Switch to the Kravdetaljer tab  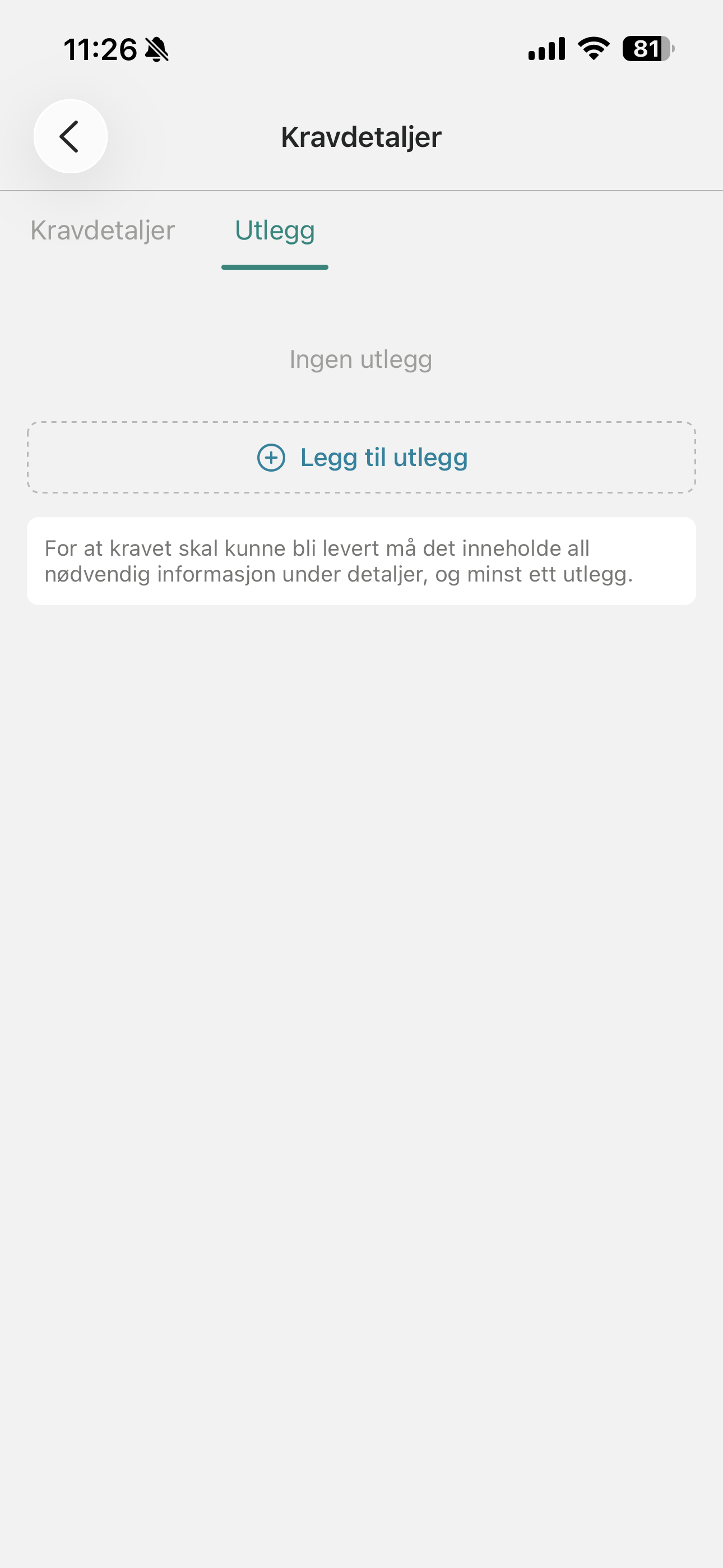[103, 230]
